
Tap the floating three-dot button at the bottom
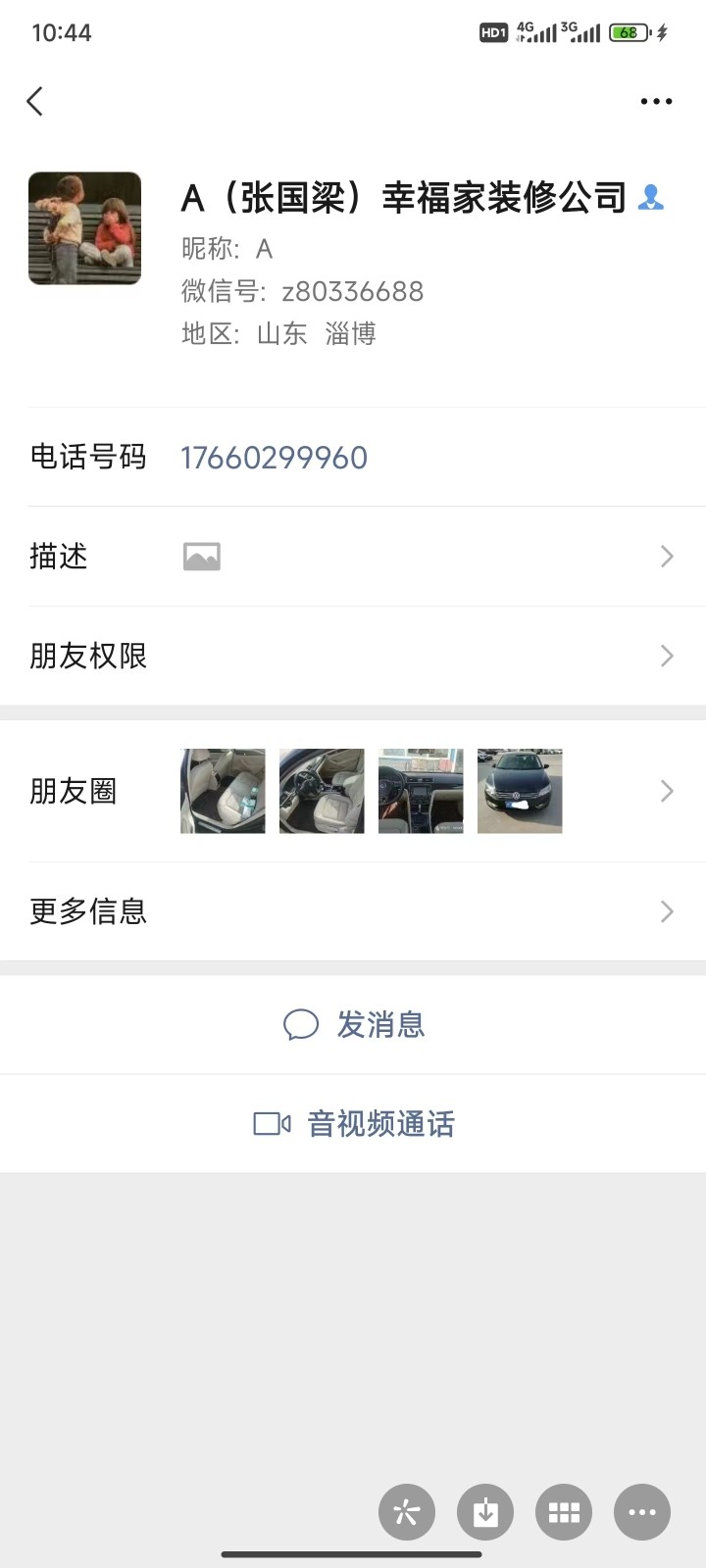pyautogui.click(x=642, y=1512)
